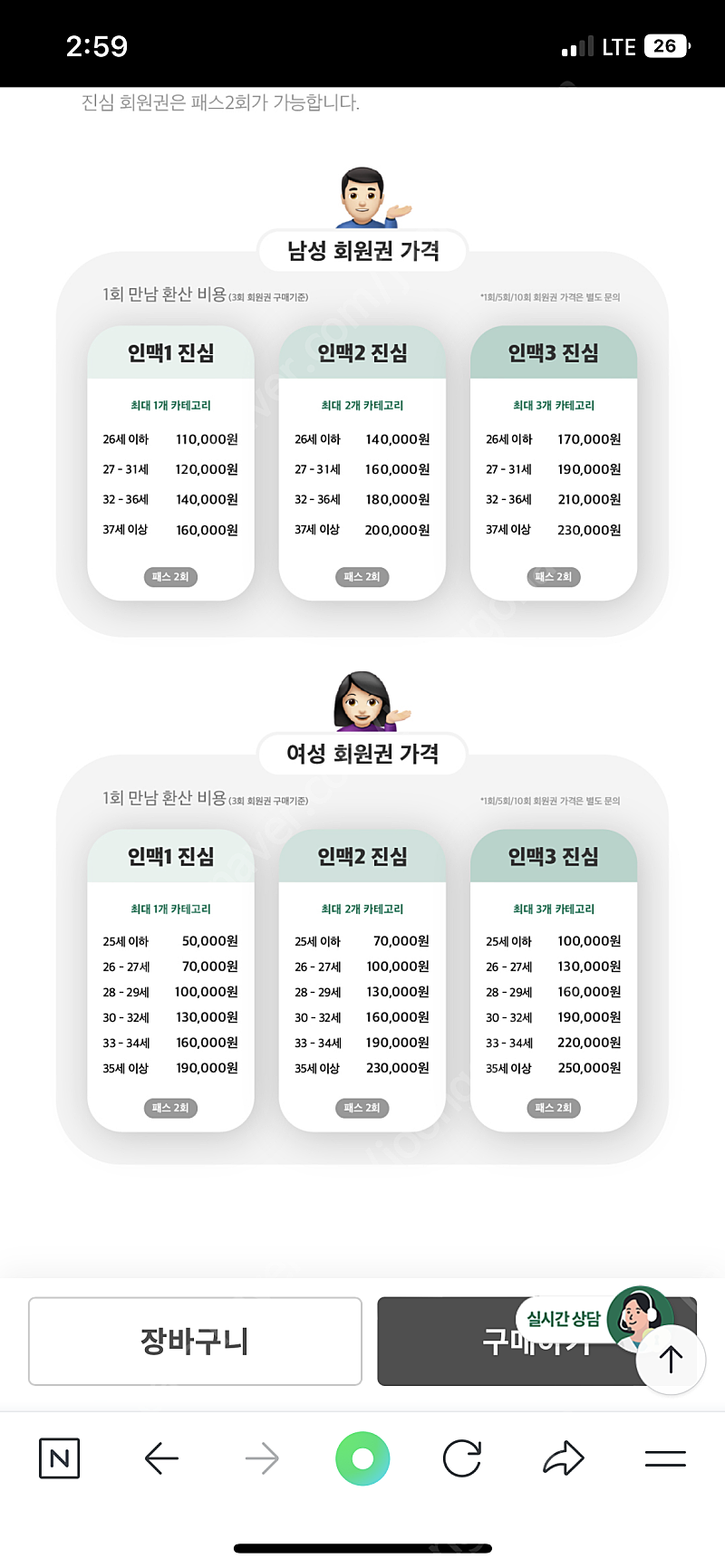Screen dimensions: 725x1568
Task: Reload the current page
Action: [462, 1458]
